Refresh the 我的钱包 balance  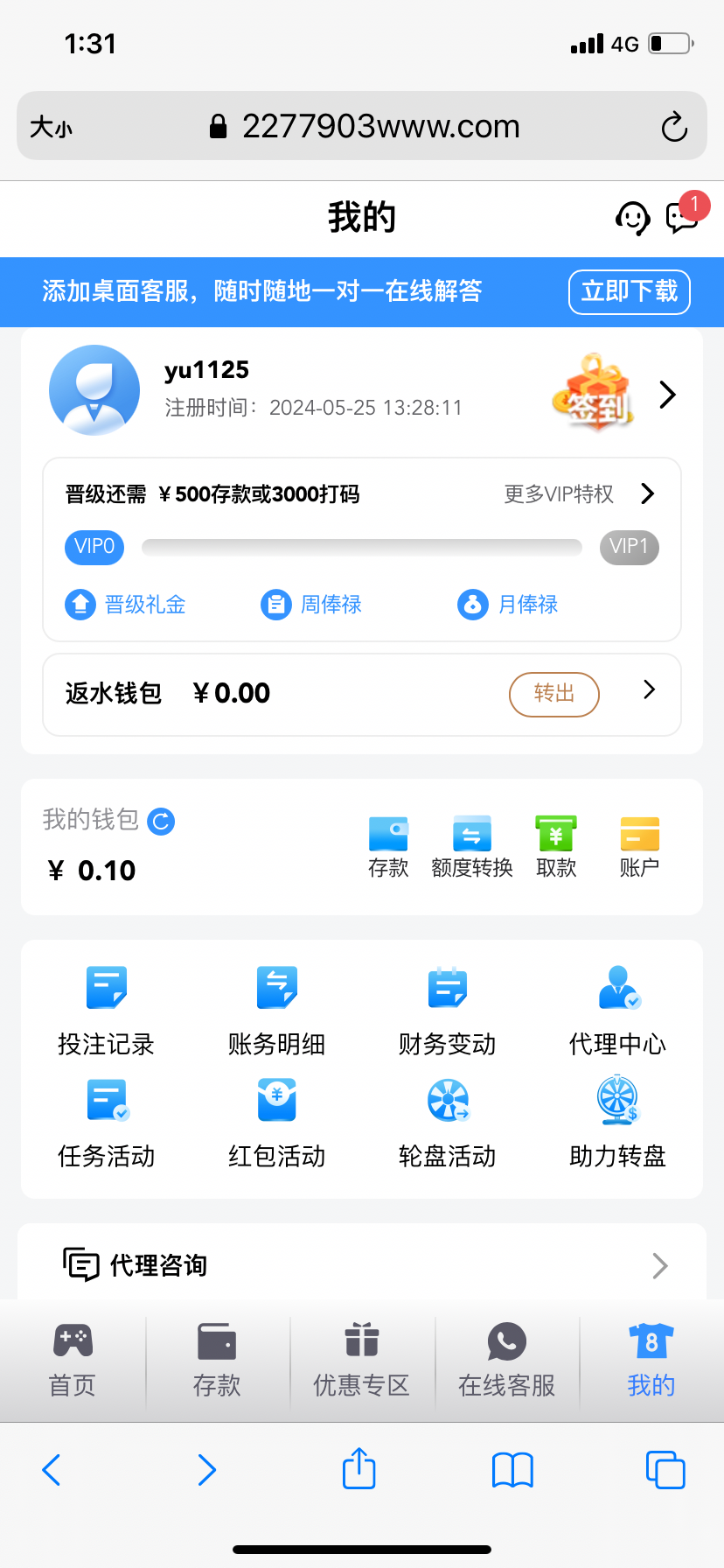[x=161, y=822]
